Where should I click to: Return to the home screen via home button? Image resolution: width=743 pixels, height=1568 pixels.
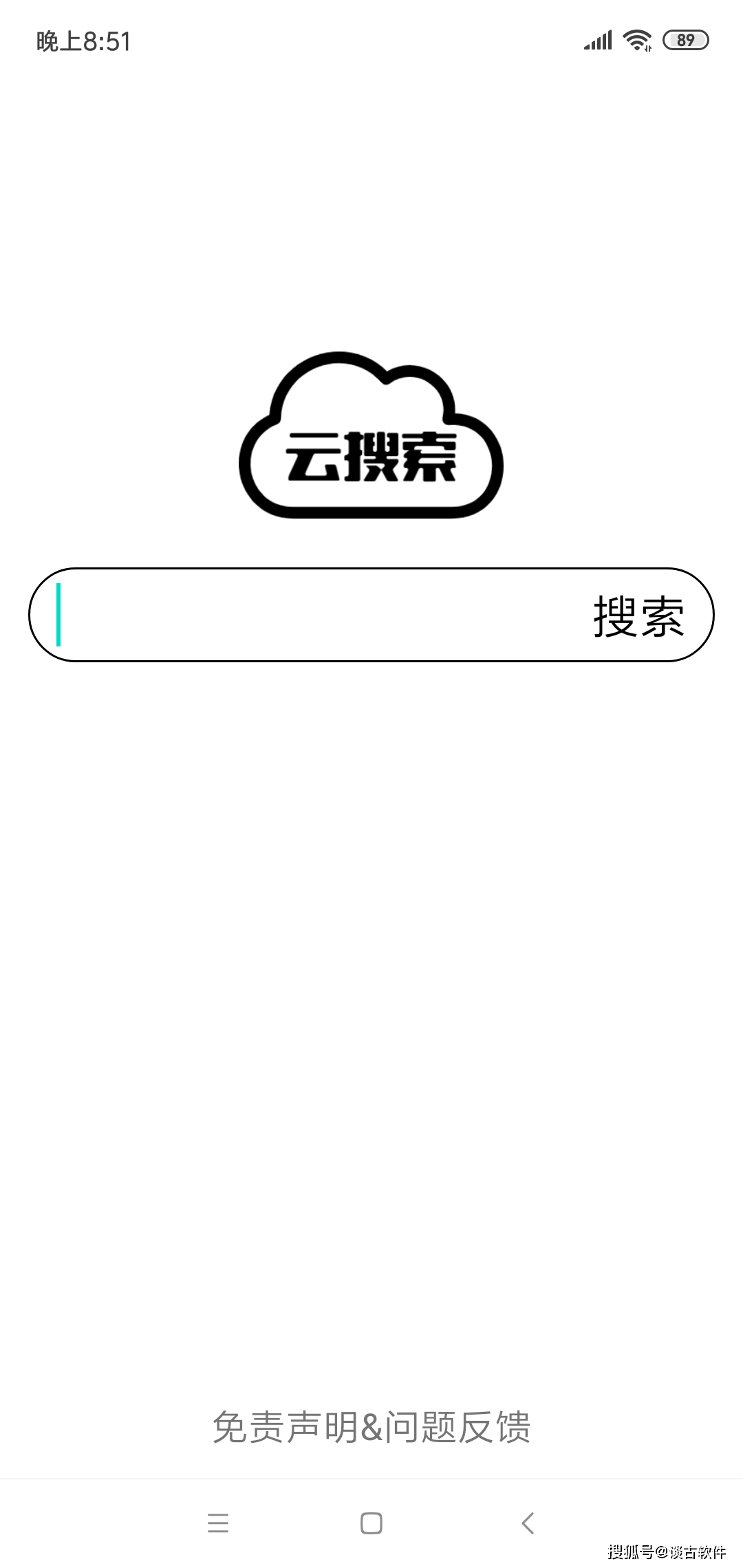[371, 1523]
